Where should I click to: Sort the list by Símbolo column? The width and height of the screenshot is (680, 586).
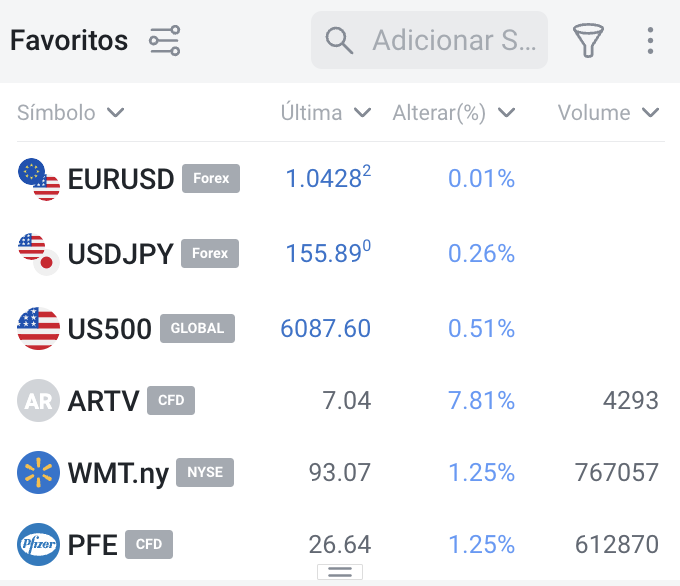pos(70,113)
